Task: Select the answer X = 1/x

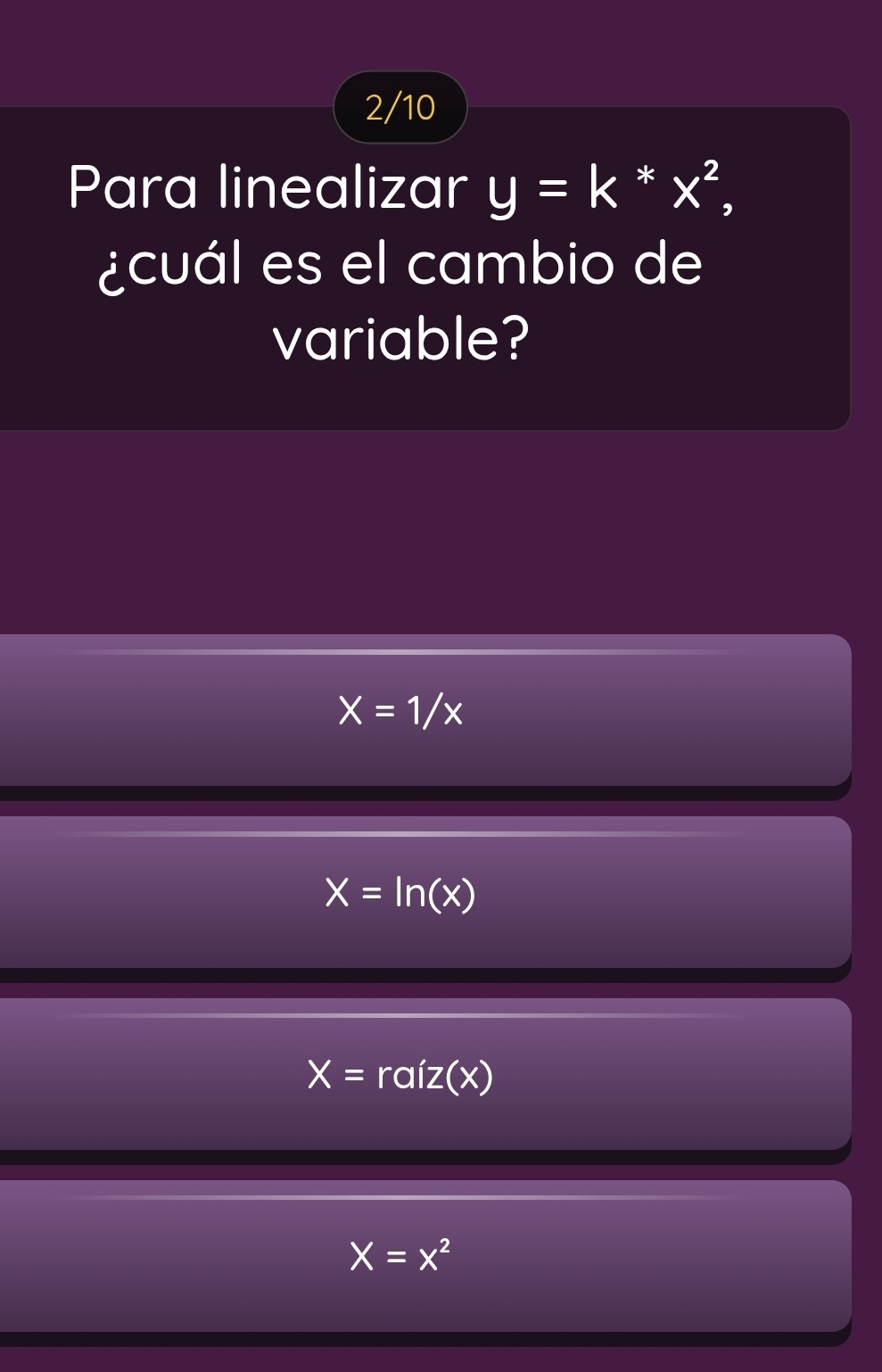Action: point(401,711)
